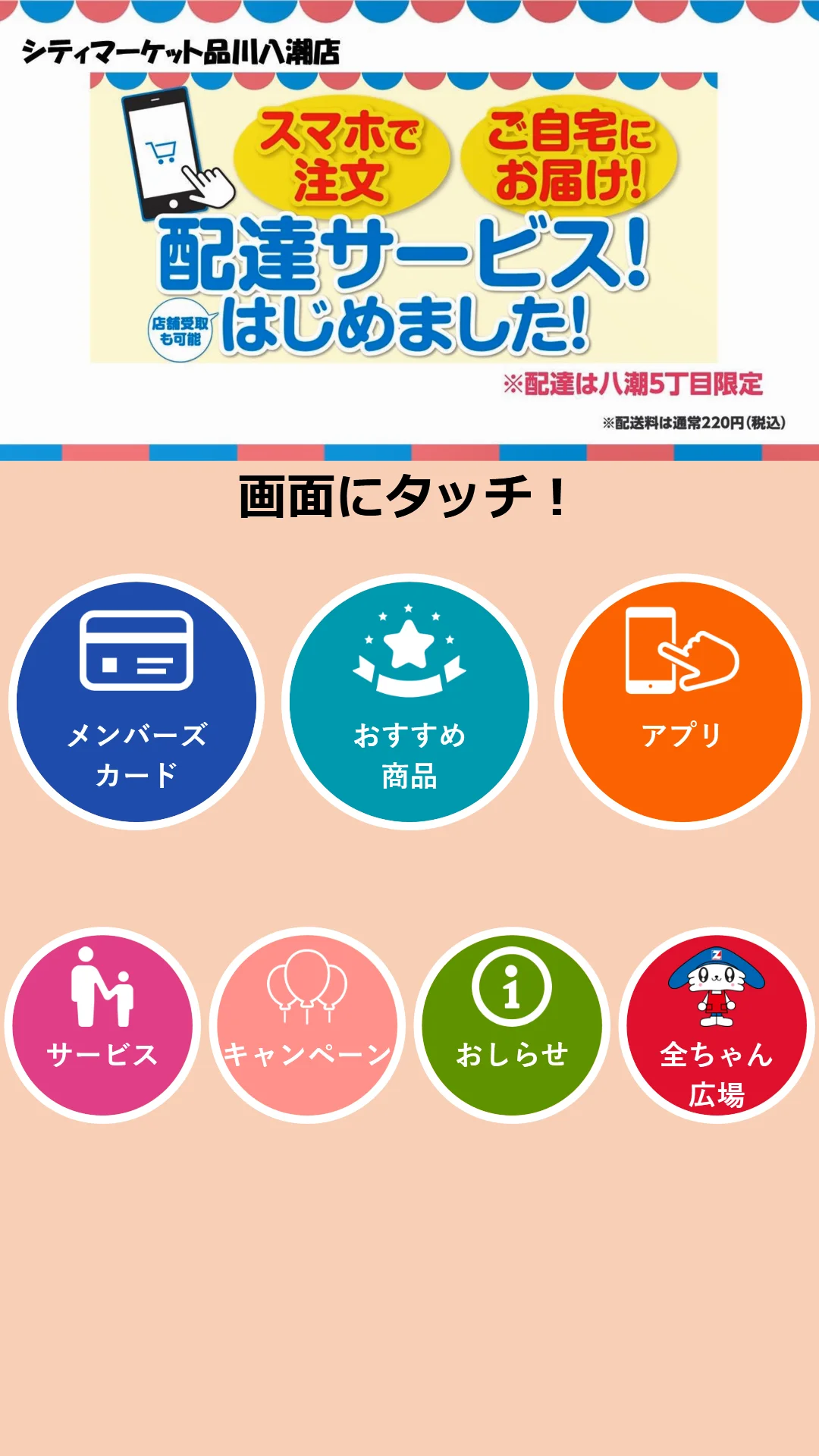Open the アプリ button
The height and width of the screenshot is (1456, 819).
(682, 701)
